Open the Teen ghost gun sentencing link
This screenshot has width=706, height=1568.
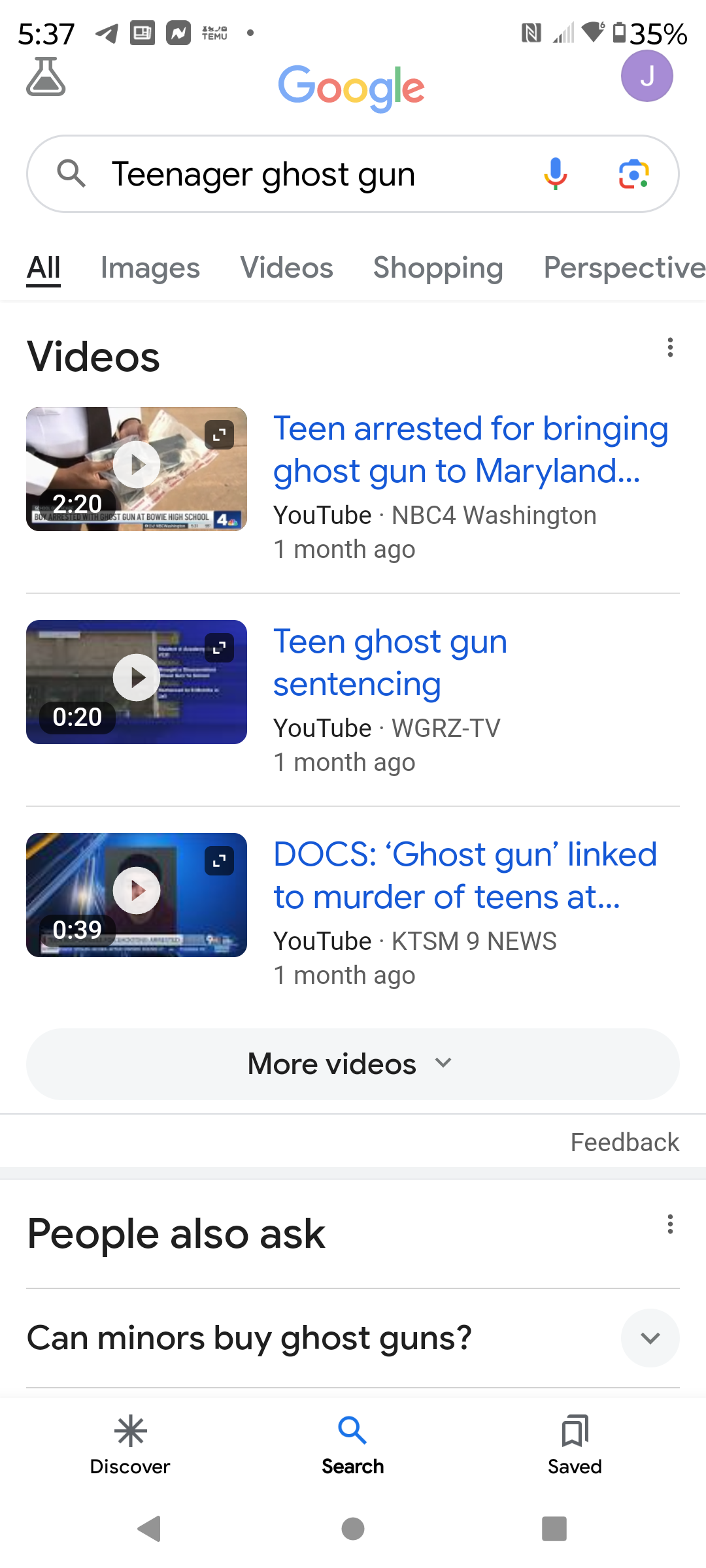click(x=390, y=662)
